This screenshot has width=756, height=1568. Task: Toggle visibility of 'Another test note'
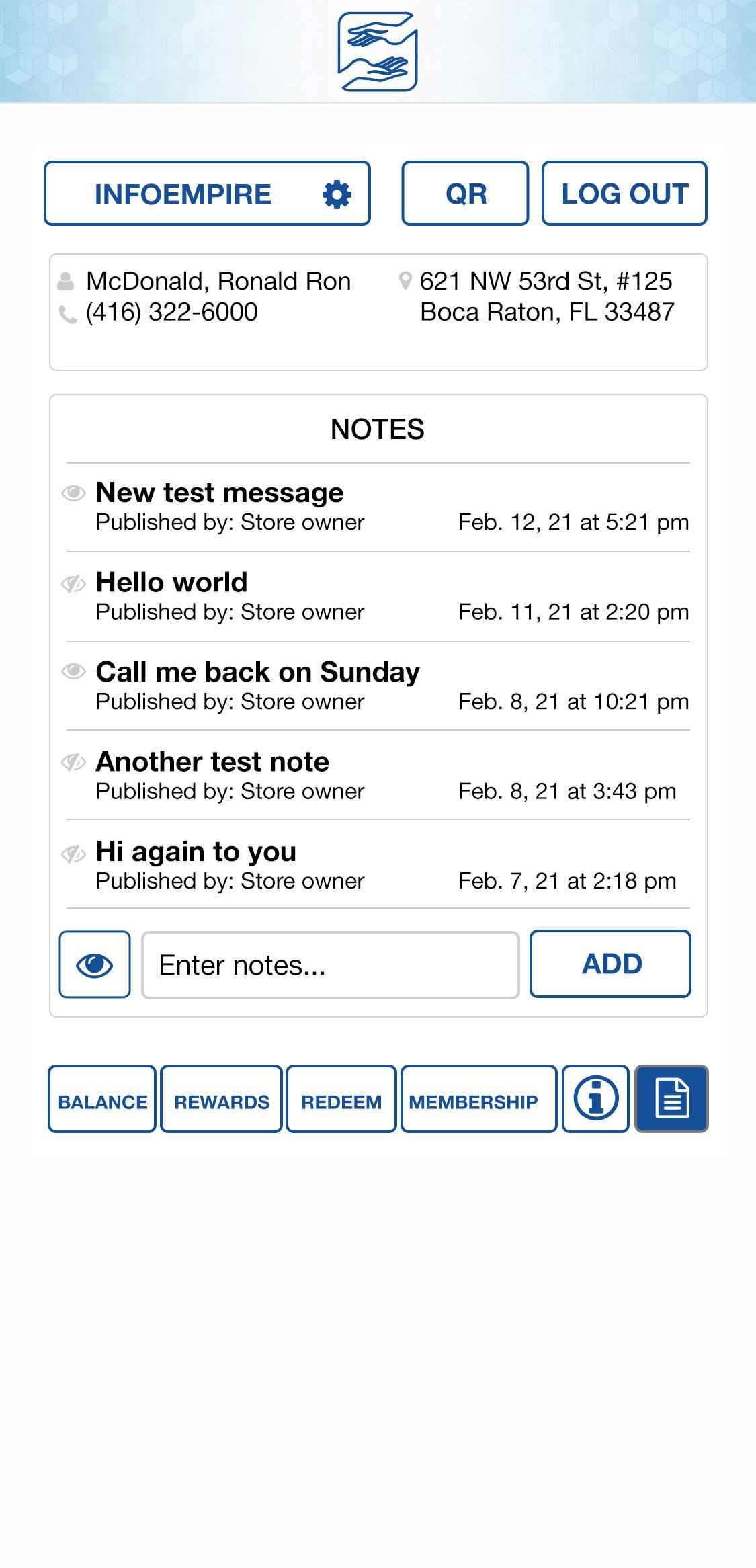[x=74, y=762]
